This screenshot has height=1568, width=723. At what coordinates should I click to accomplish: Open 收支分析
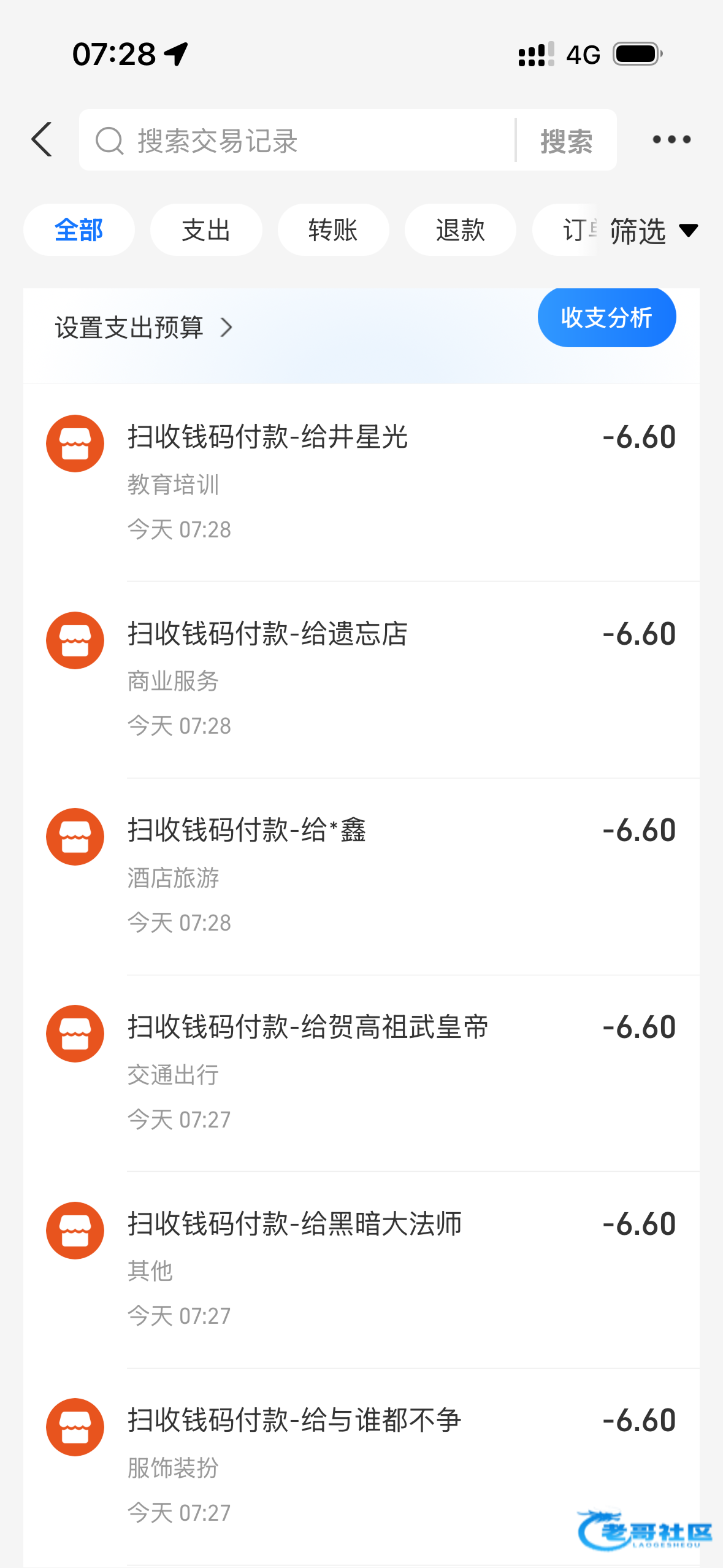point(606,317)
